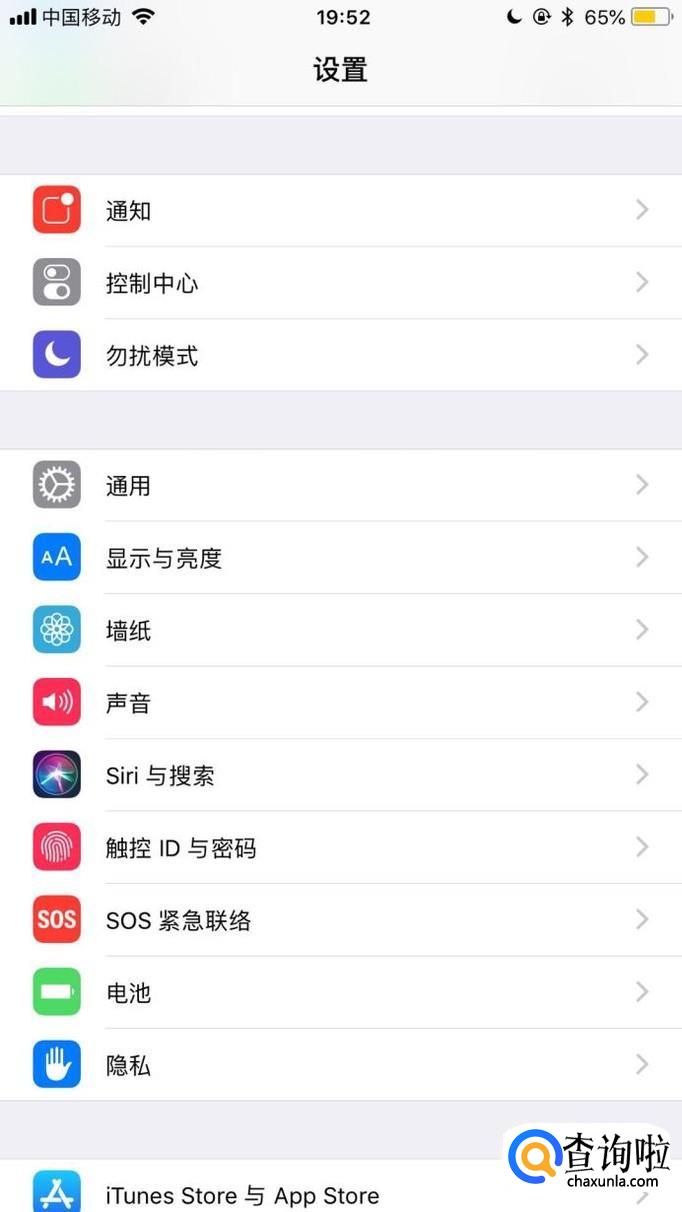This screenshot has height=1212, width=682.
Task: Open the 通用 settings row
Action: (x=341, y=485)
